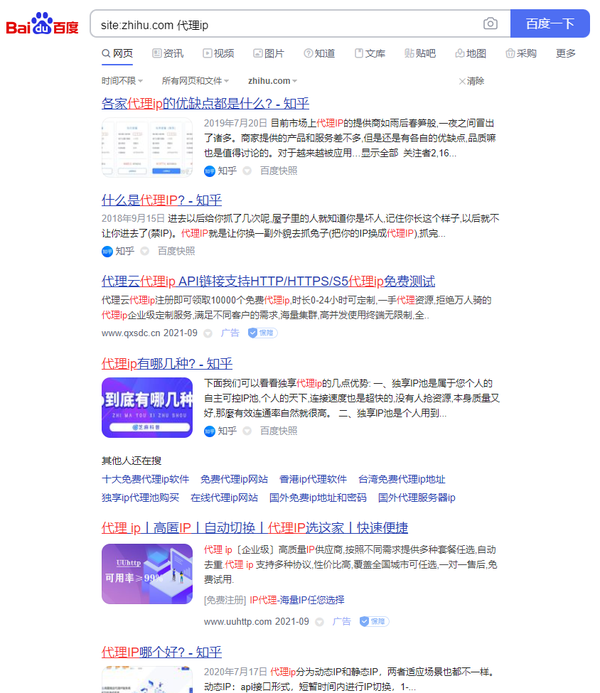Open the 更多 tab

[x=566, y=54]
